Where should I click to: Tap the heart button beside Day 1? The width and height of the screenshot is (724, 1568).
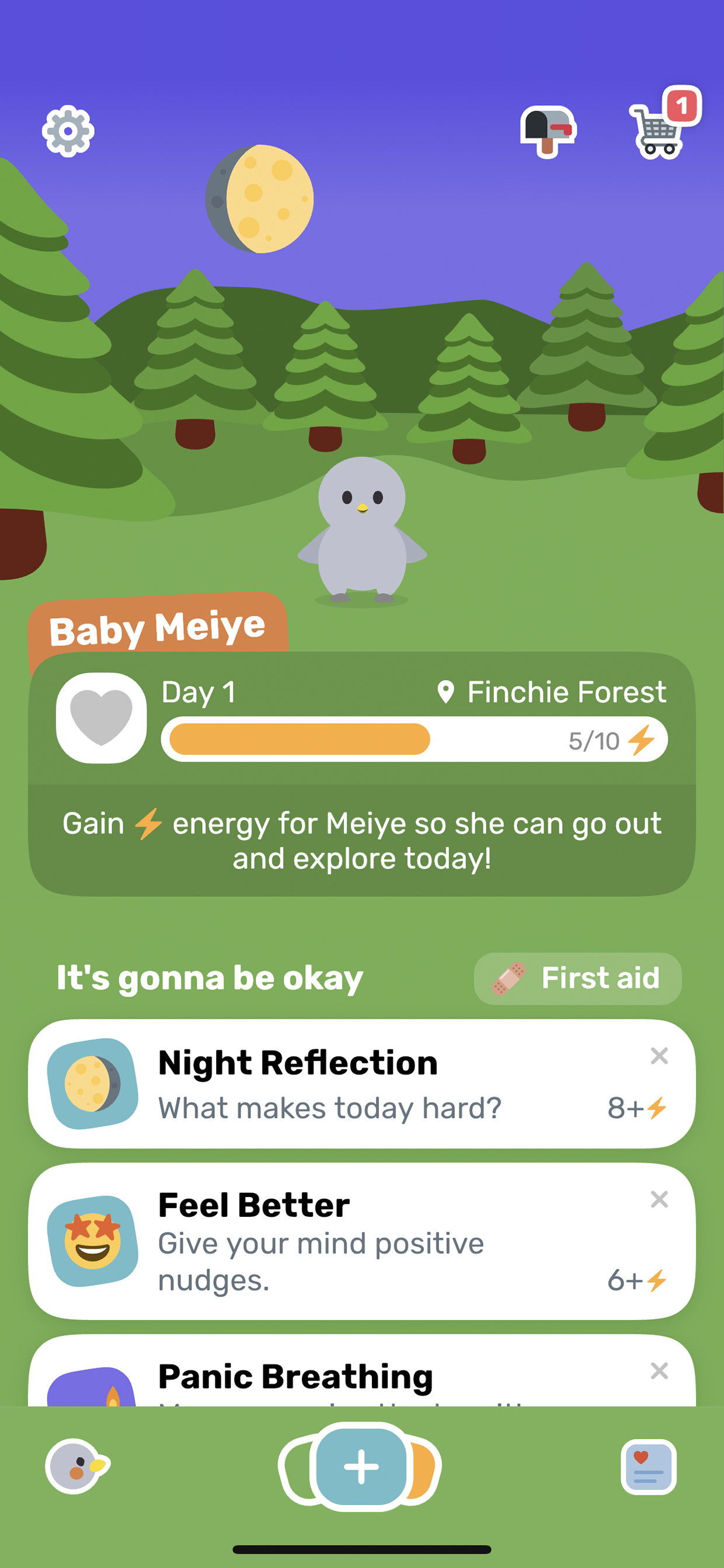(x=102, y=717)
